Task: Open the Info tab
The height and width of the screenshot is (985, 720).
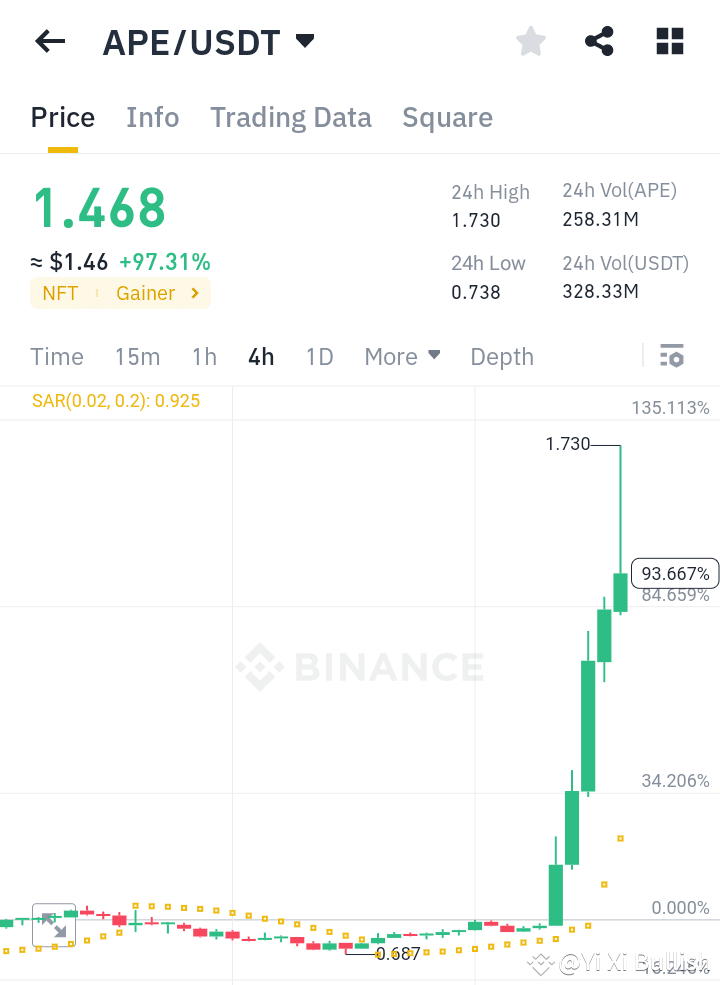Action: point(152,118)
